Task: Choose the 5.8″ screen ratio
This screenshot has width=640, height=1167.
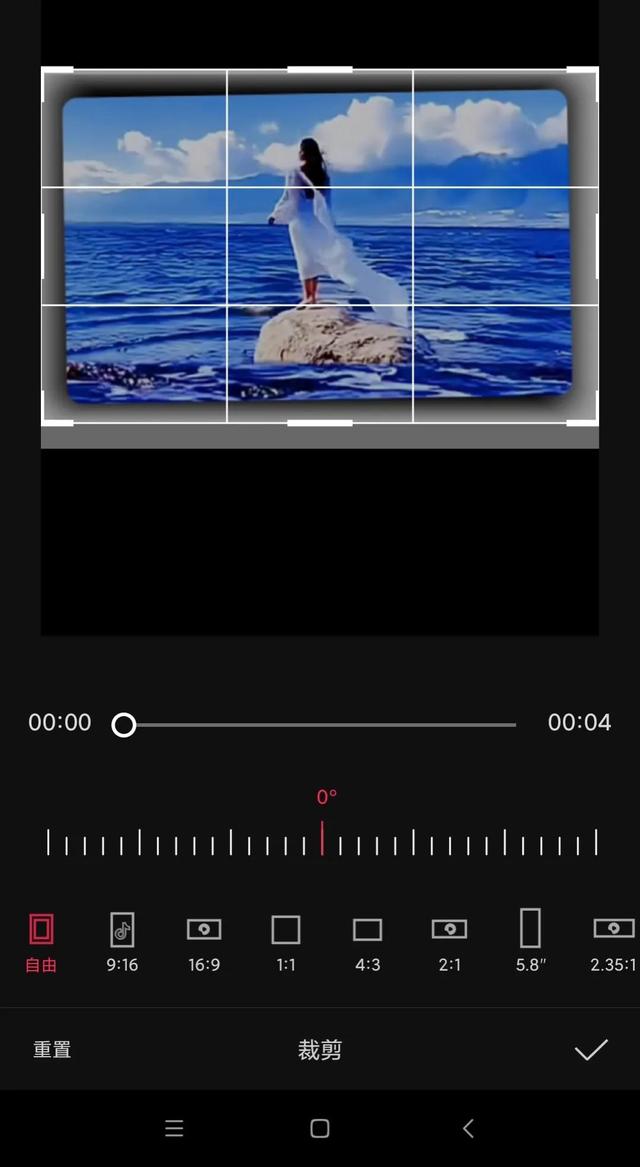Action: click(x=531, y=941)
